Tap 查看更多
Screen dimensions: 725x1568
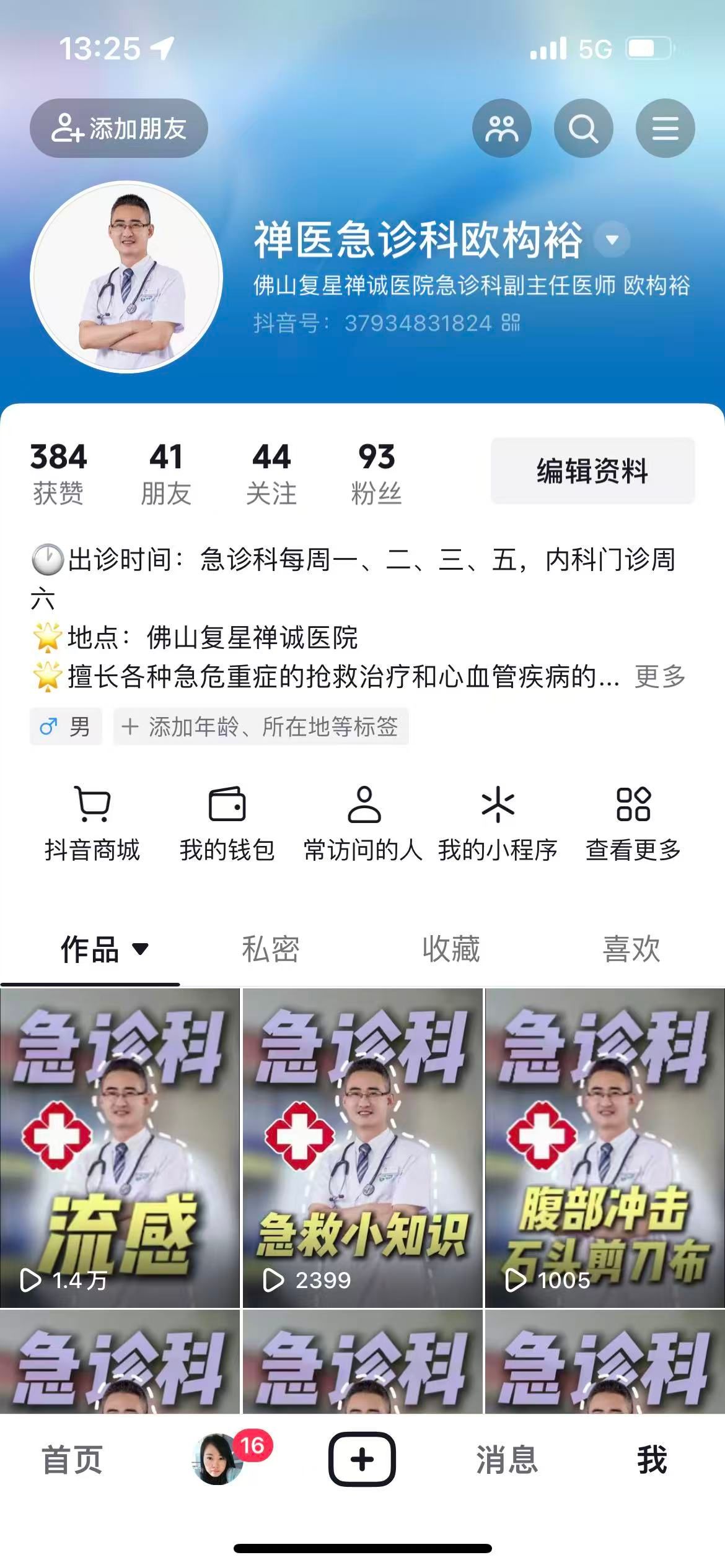click(633, 824)
